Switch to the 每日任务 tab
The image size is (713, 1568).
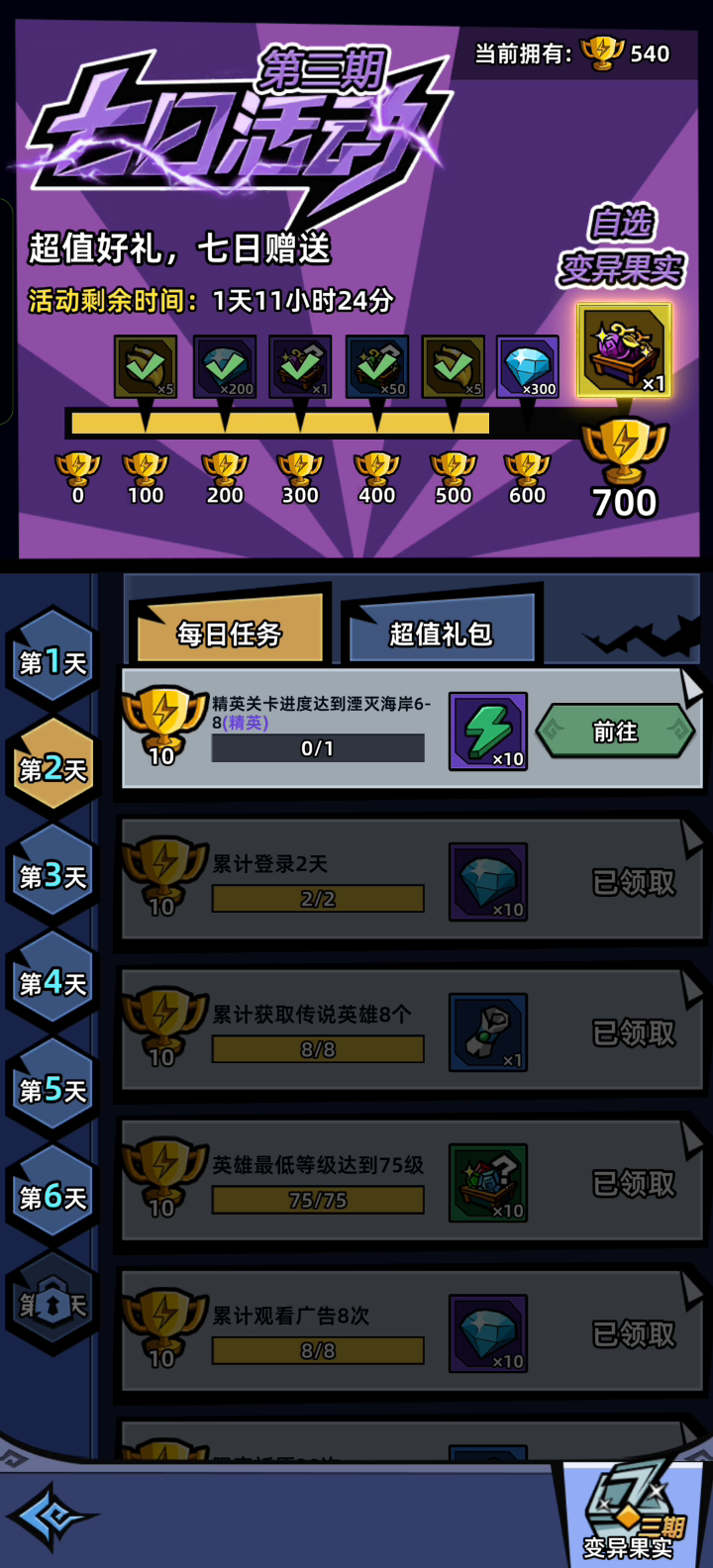click(x=230, y=632)
